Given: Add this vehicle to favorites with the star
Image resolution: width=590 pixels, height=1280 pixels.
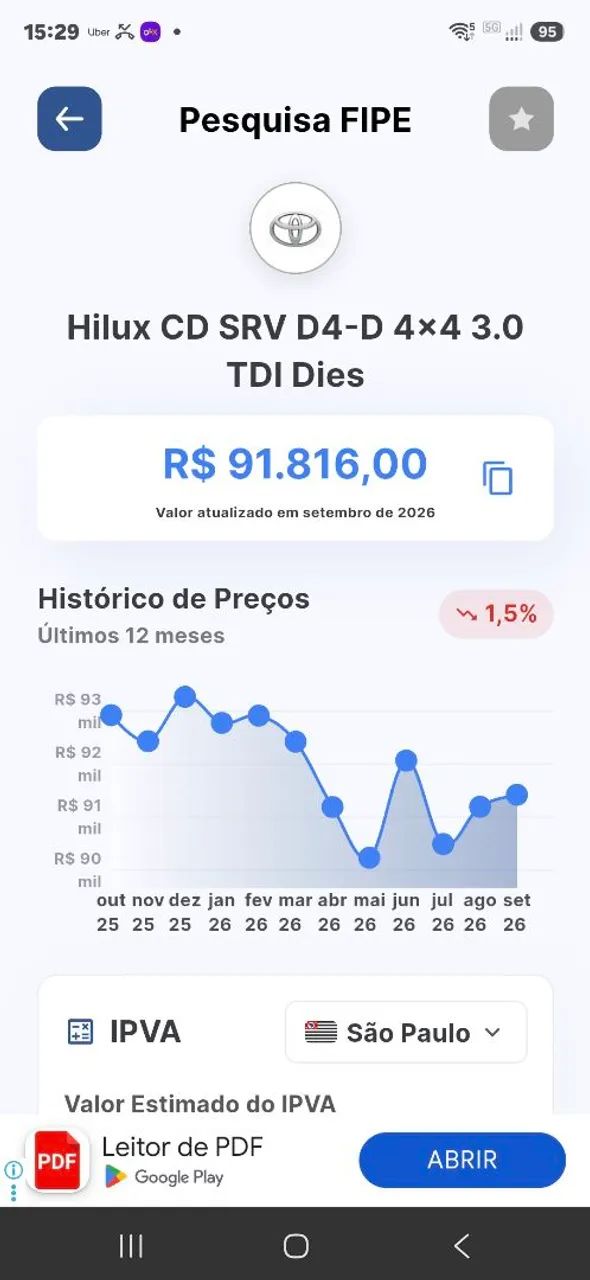Looking at the screenshot, I should pos(521,119).
